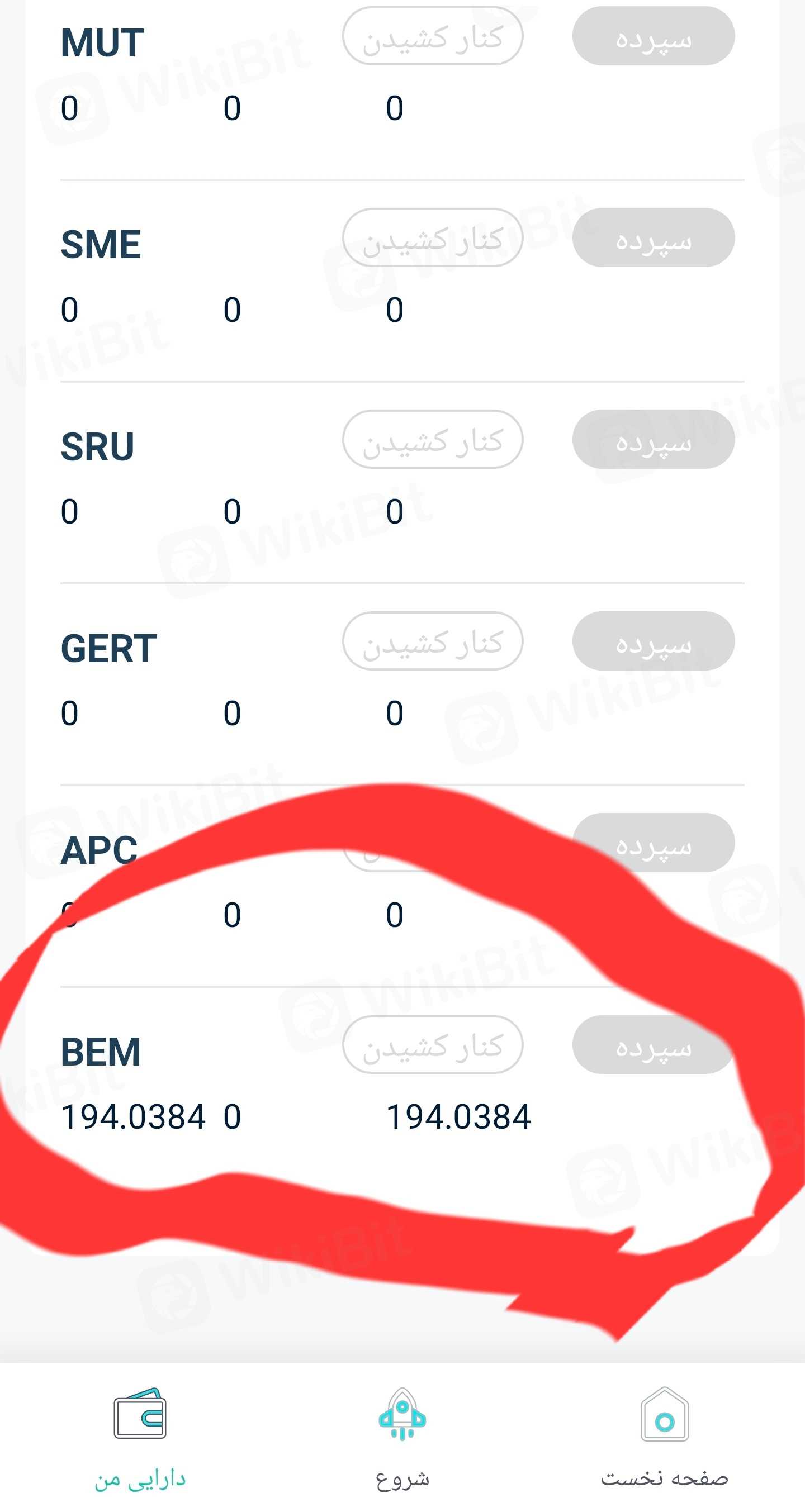The width and height of the screenshot is (805, 1512).
Task: Switch to the دارایی من wallet tab
Action: [140, 1438]
